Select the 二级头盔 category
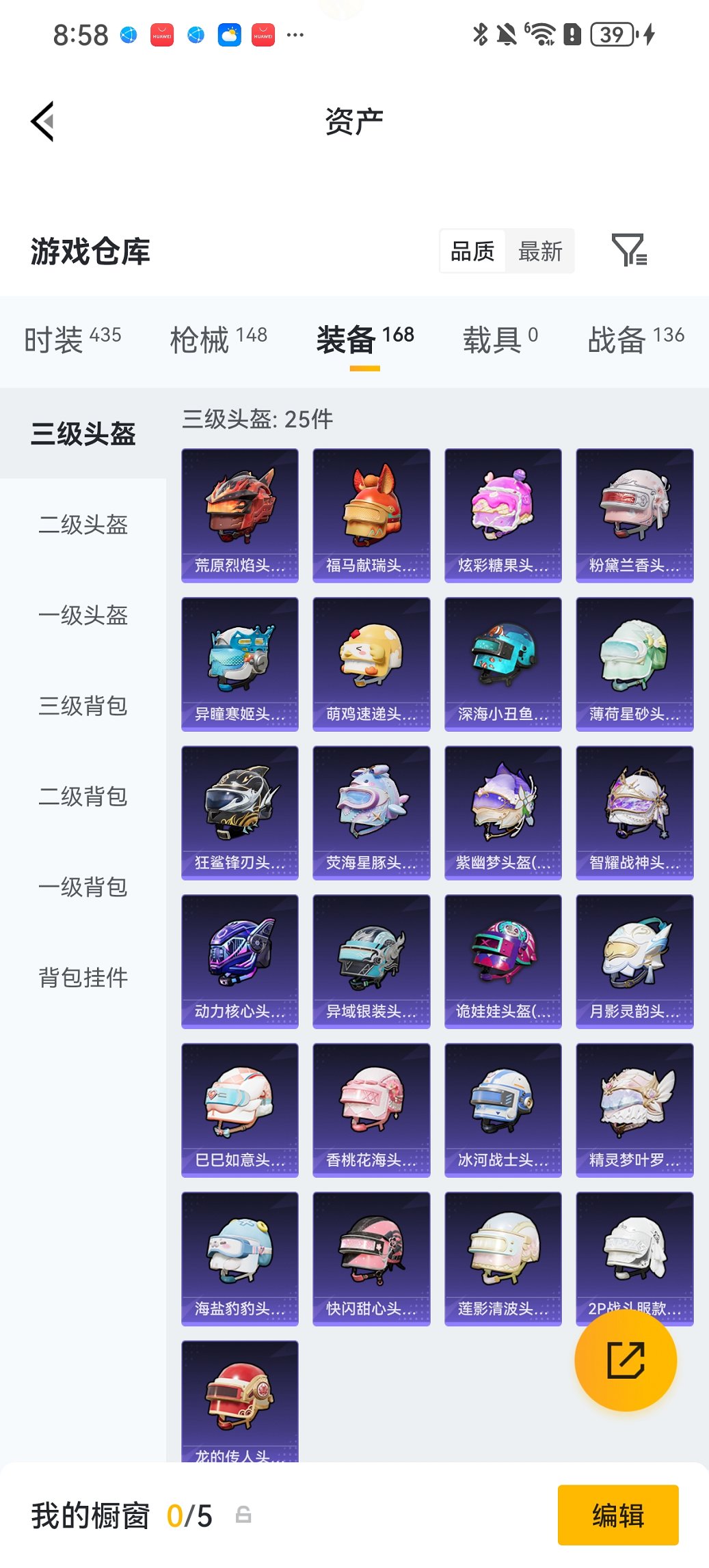Image resolution: width=709 pixels, height=1568 pixels. tap(82, 526)
